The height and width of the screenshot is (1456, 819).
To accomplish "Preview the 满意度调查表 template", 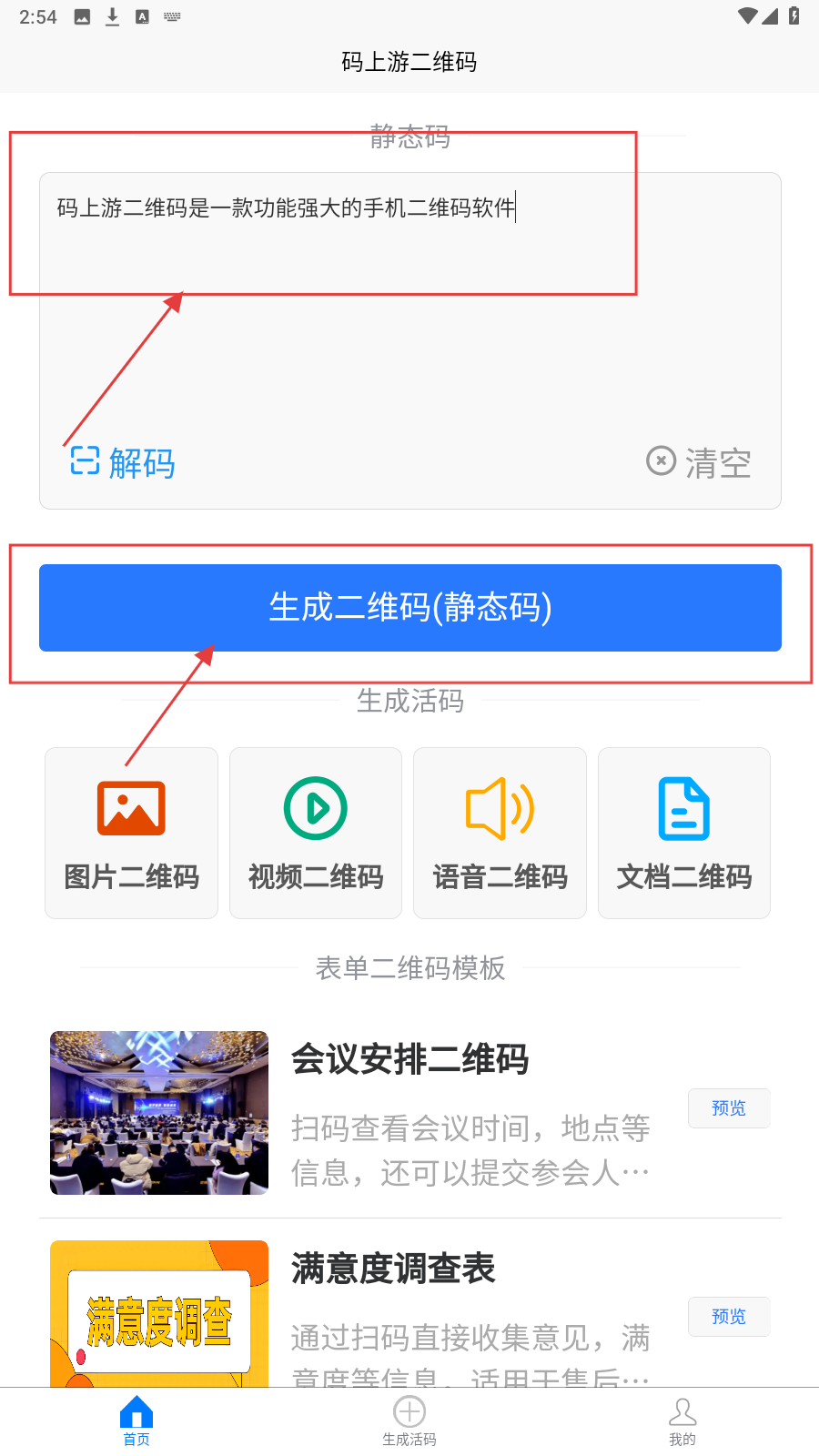I will pos(729,1316).
